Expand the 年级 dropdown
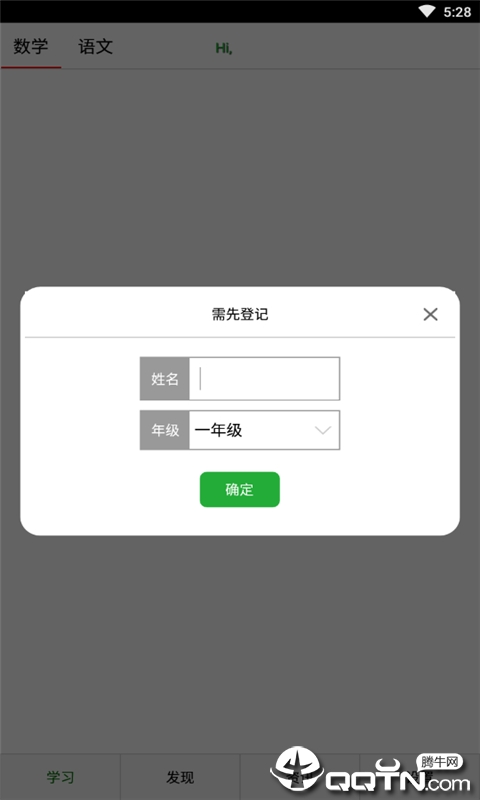Screen dimensions: 480x800 (x=264, y=430)
